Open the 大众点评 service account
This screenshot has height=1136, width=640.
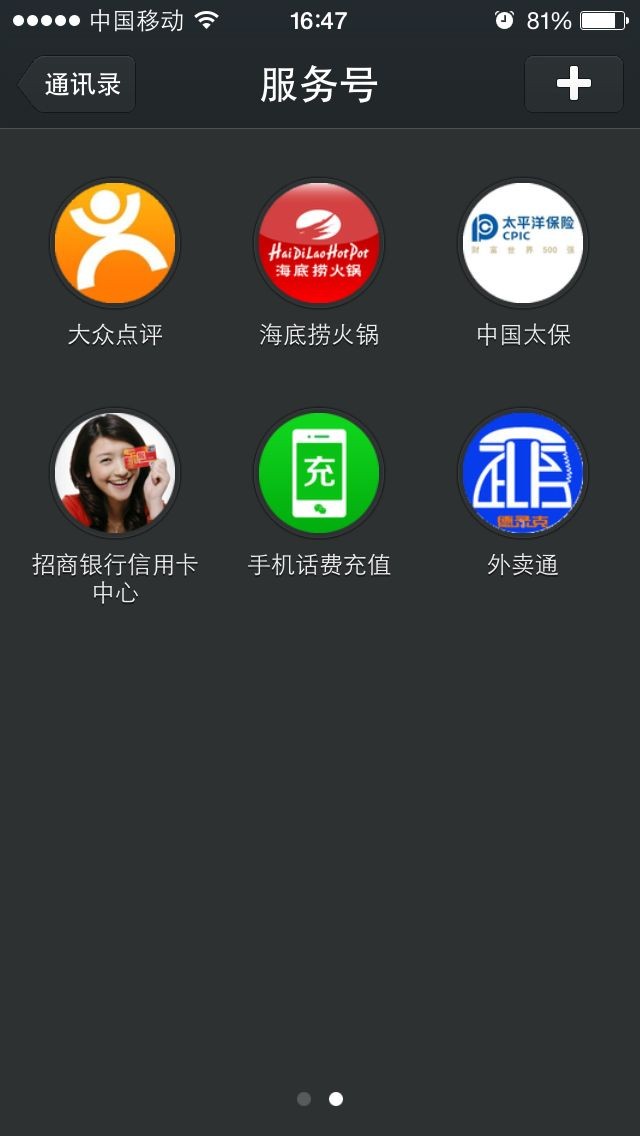[x=115, y=243]
